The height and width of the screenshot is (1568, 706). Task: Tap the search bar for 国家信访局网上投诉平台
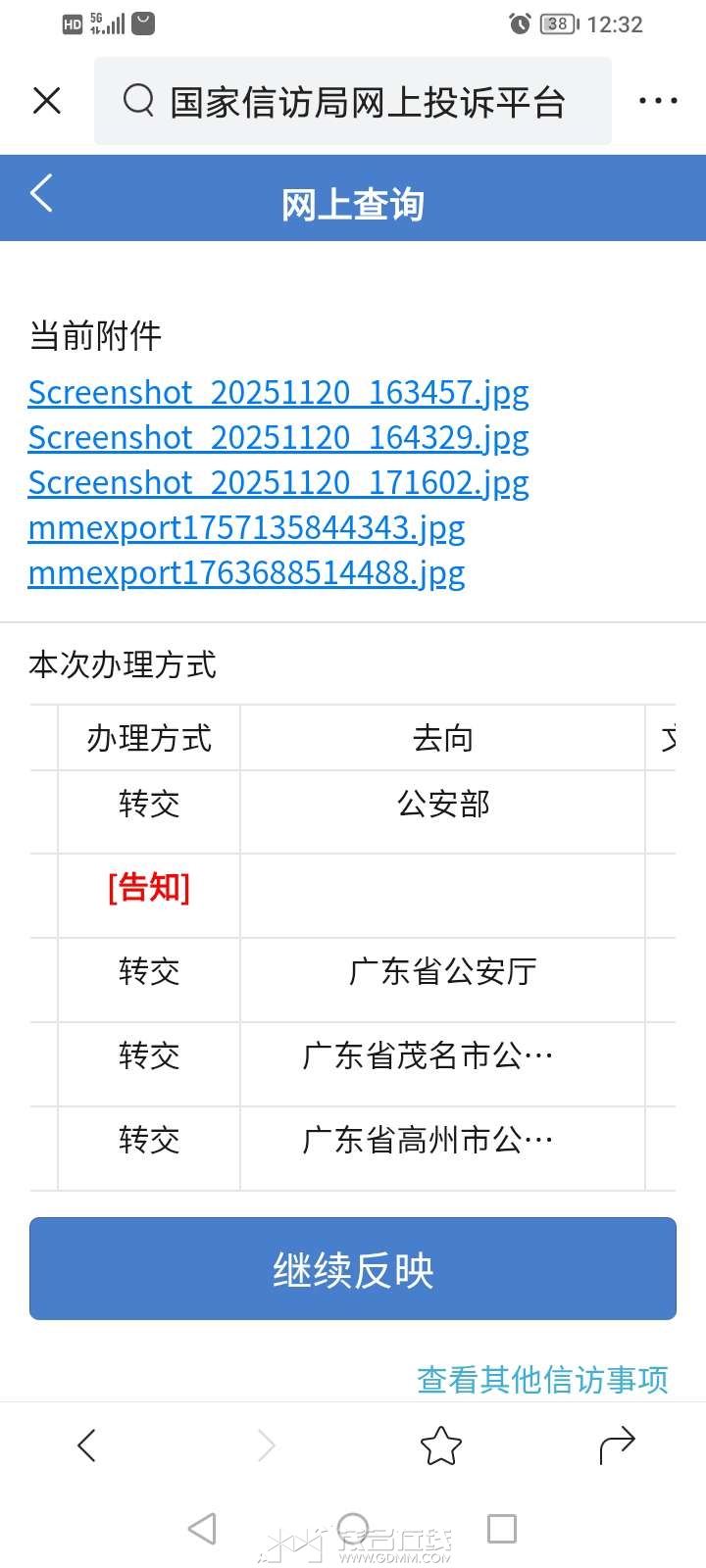point(353,102)
